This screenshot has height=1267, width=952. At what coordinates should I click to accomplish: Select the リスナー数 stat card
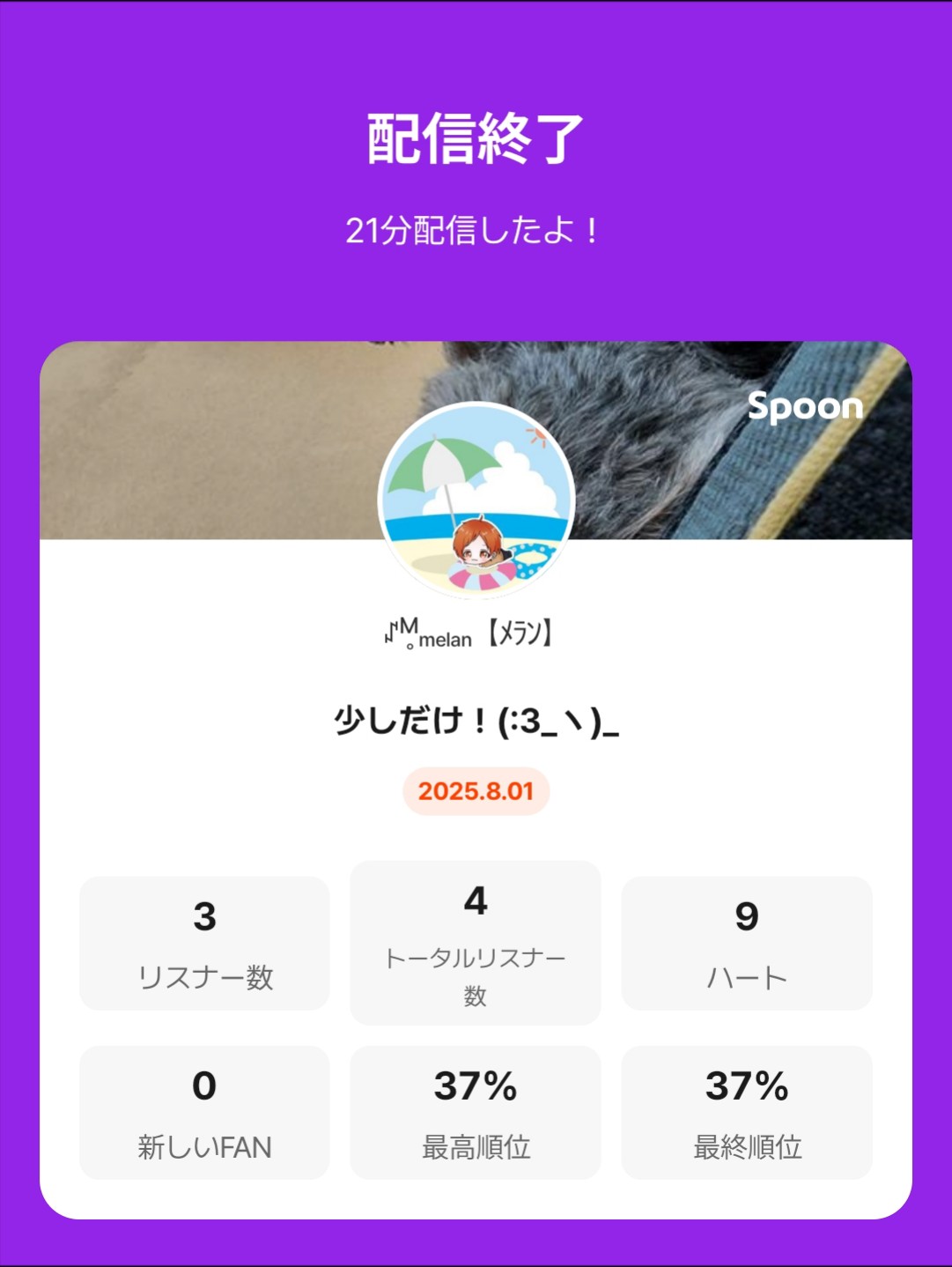203,942
